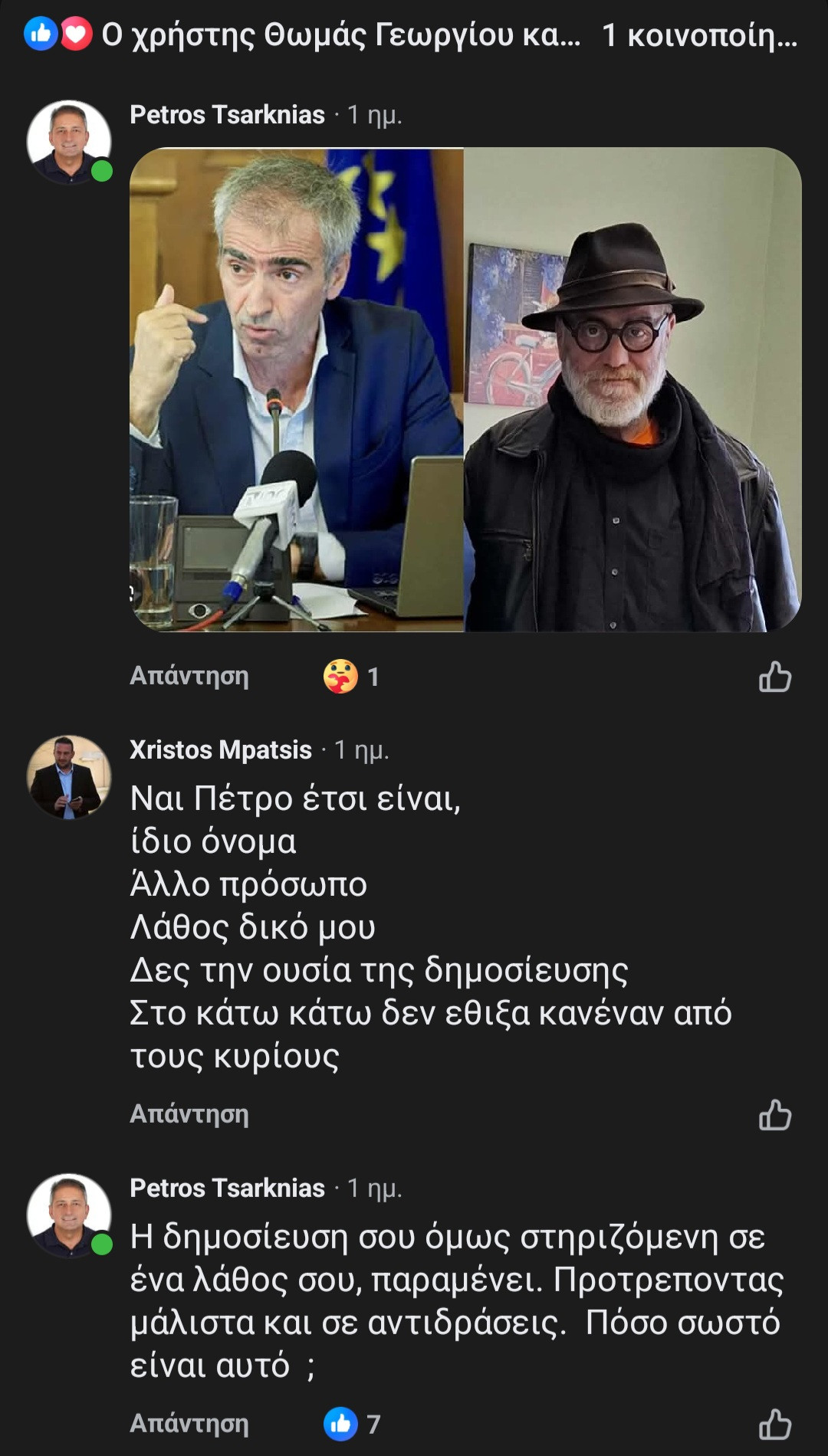Tap Petros Tsarknias's avatar on the last comment
This screenshot has height=1456, width=828.
[x=69, y=1215]
